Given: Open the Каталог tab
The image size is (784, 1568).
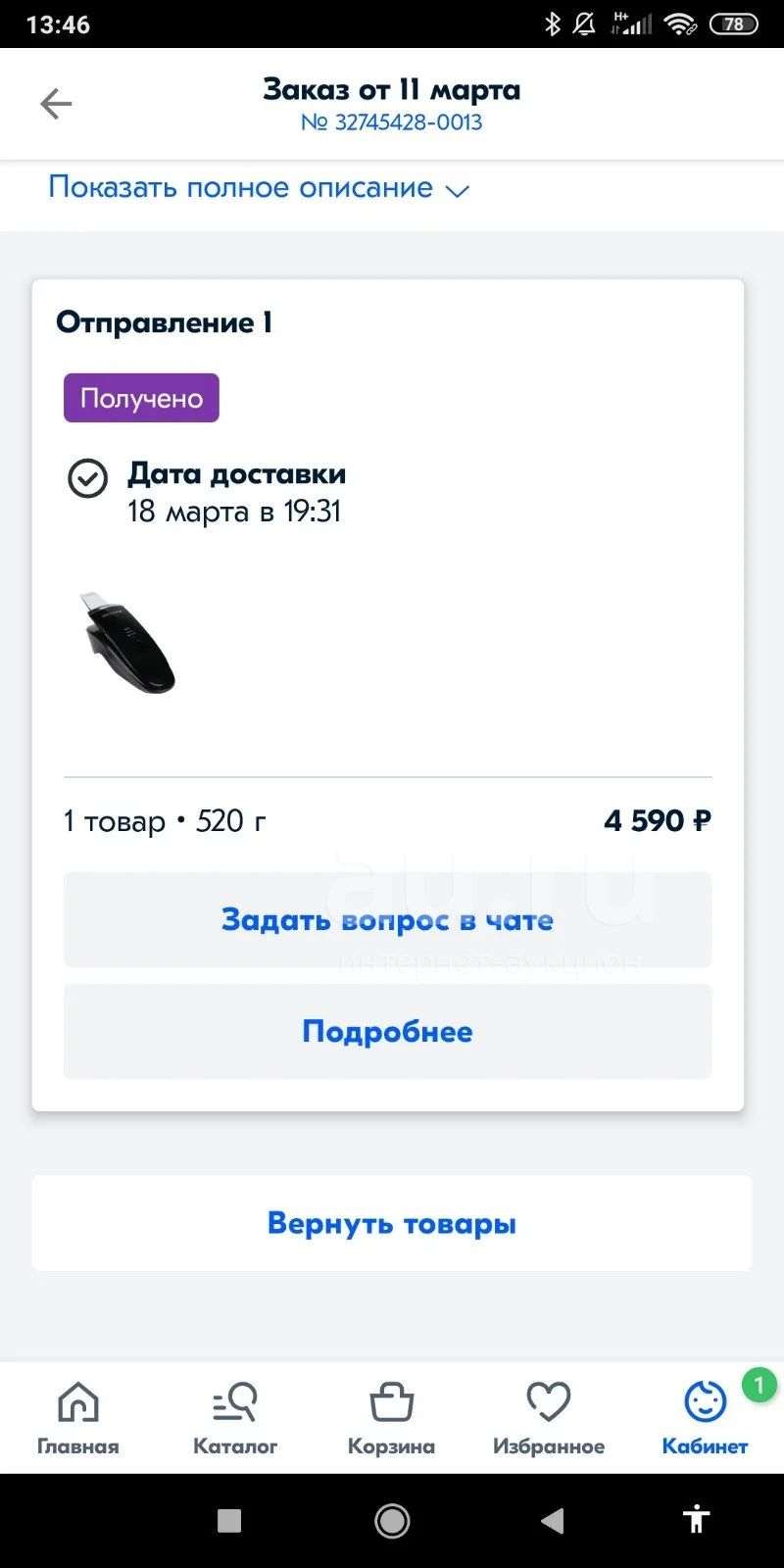Looking at the screenshot, I should pyautogui.click(x=235, y=1417).
